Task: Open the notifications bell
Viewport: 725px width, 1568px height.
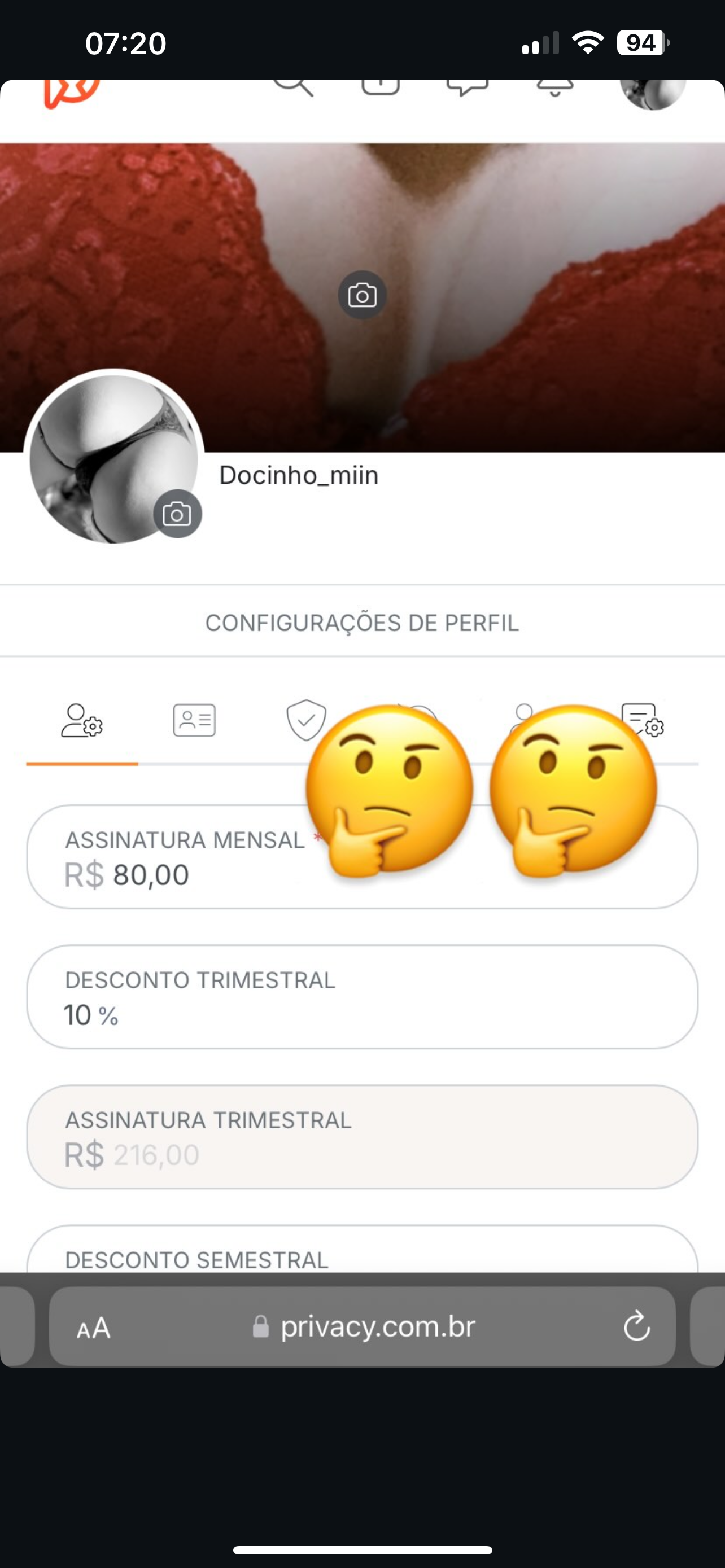Action: click(554, 87)
